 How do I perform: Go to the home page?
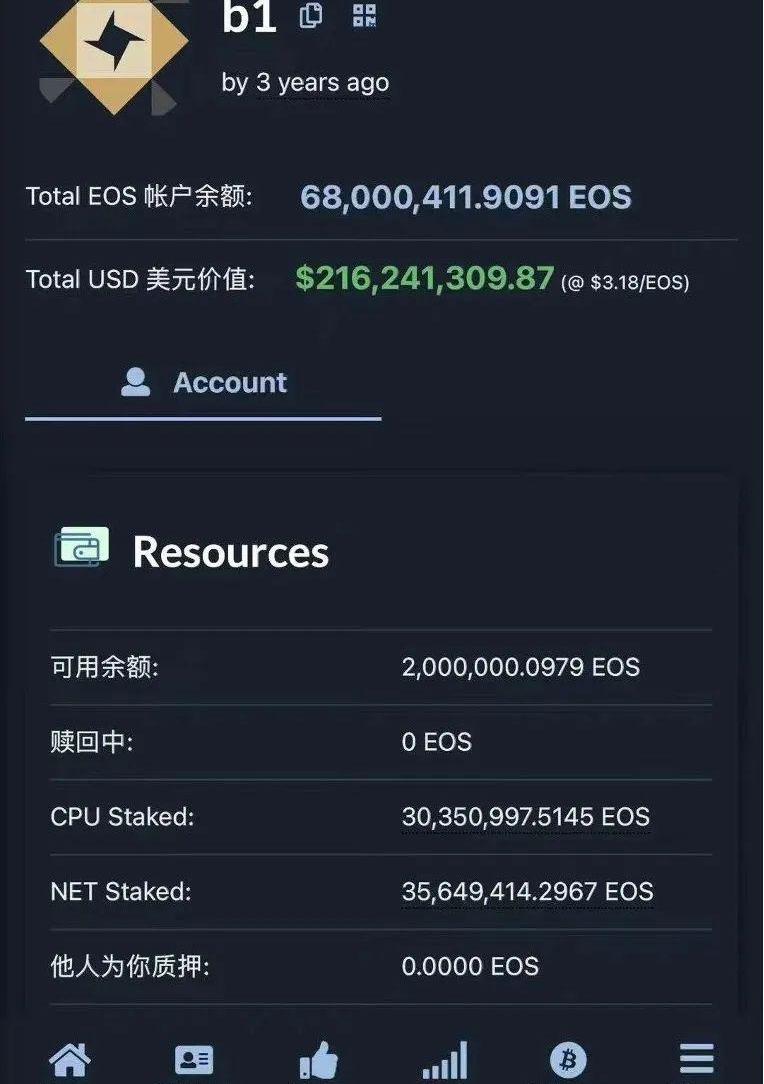pos(69,1059)
